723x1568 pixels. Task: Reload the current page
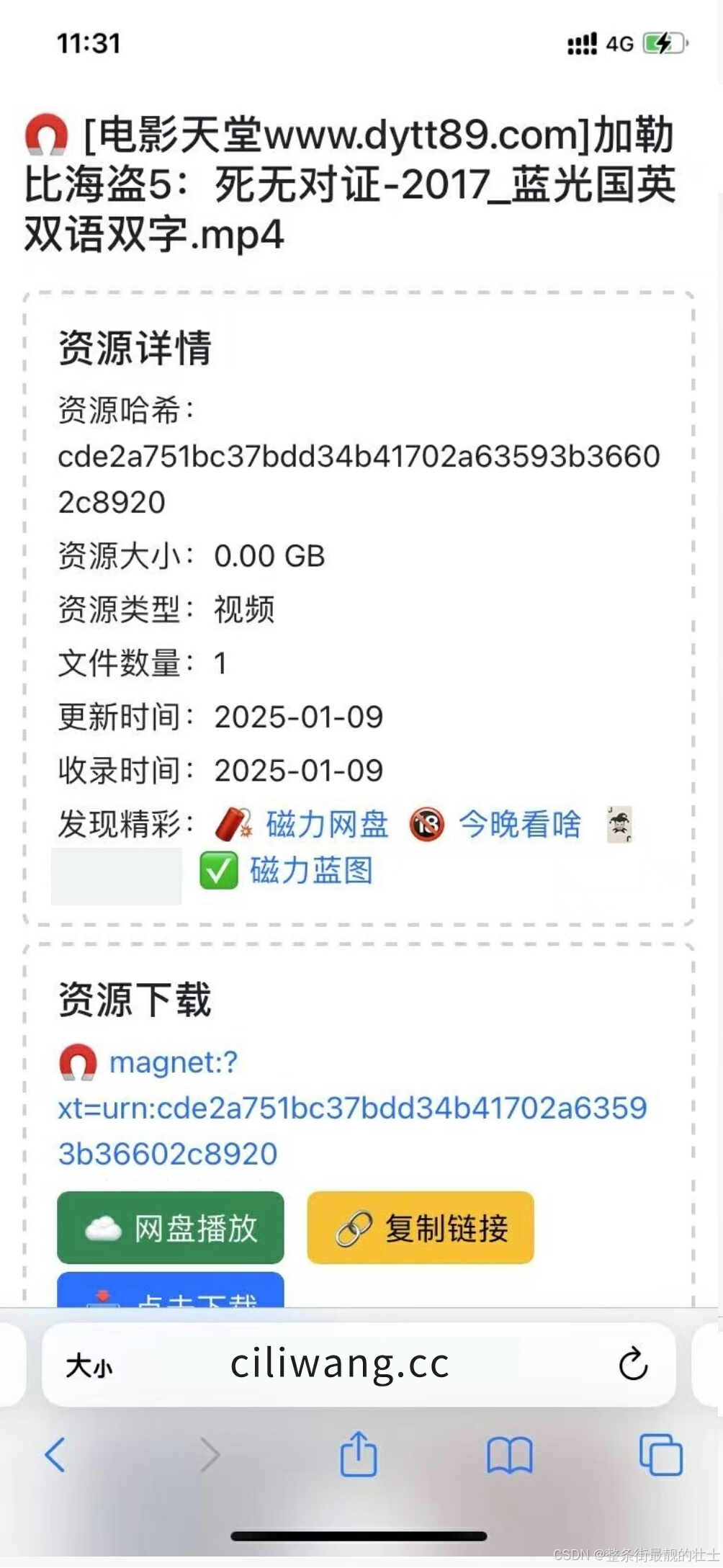click(633, 1363)
